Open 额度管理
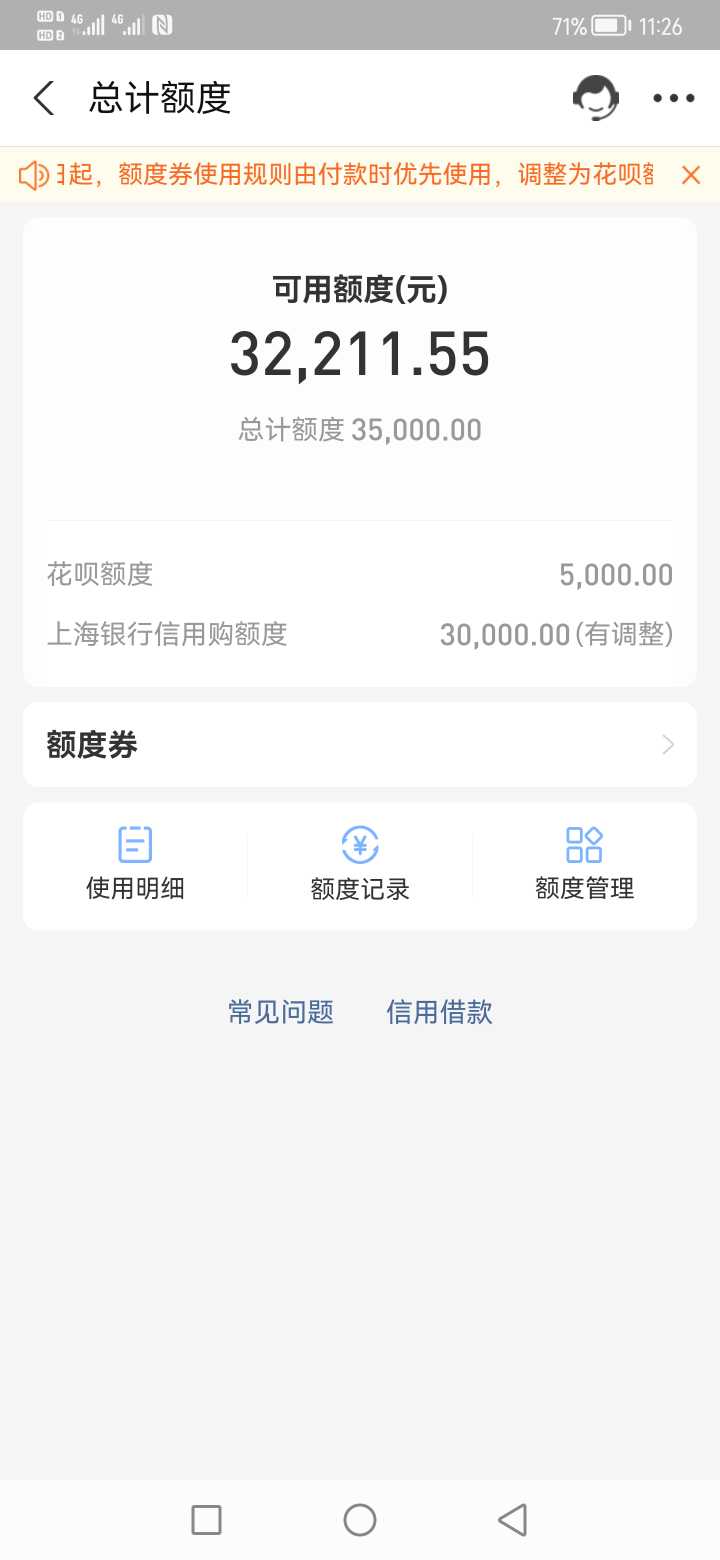The height and width of the screenshot is (1560, 720). [585, 864]
